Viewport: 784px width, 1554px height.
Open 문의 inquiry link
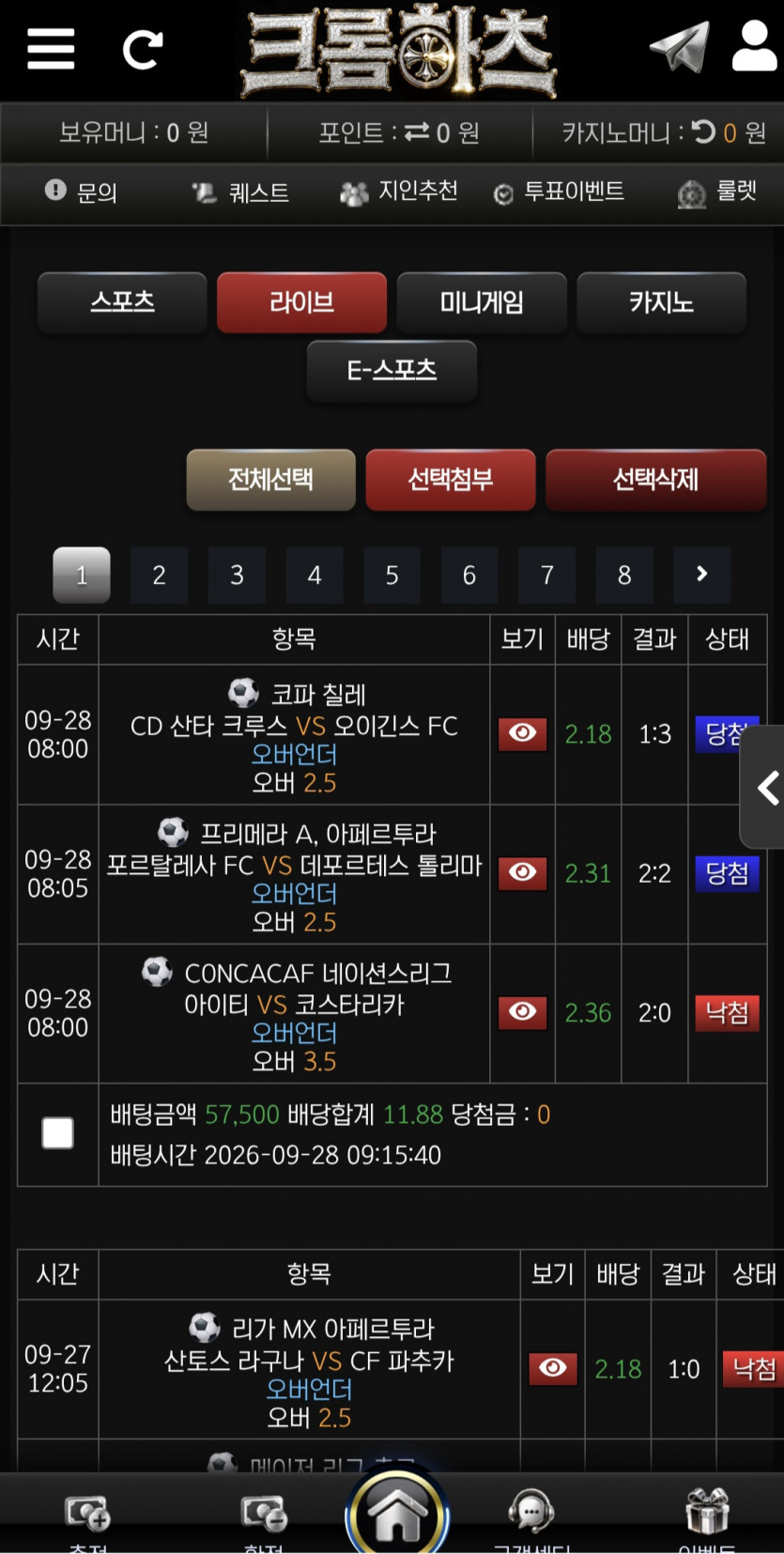[x=82, y=192]
